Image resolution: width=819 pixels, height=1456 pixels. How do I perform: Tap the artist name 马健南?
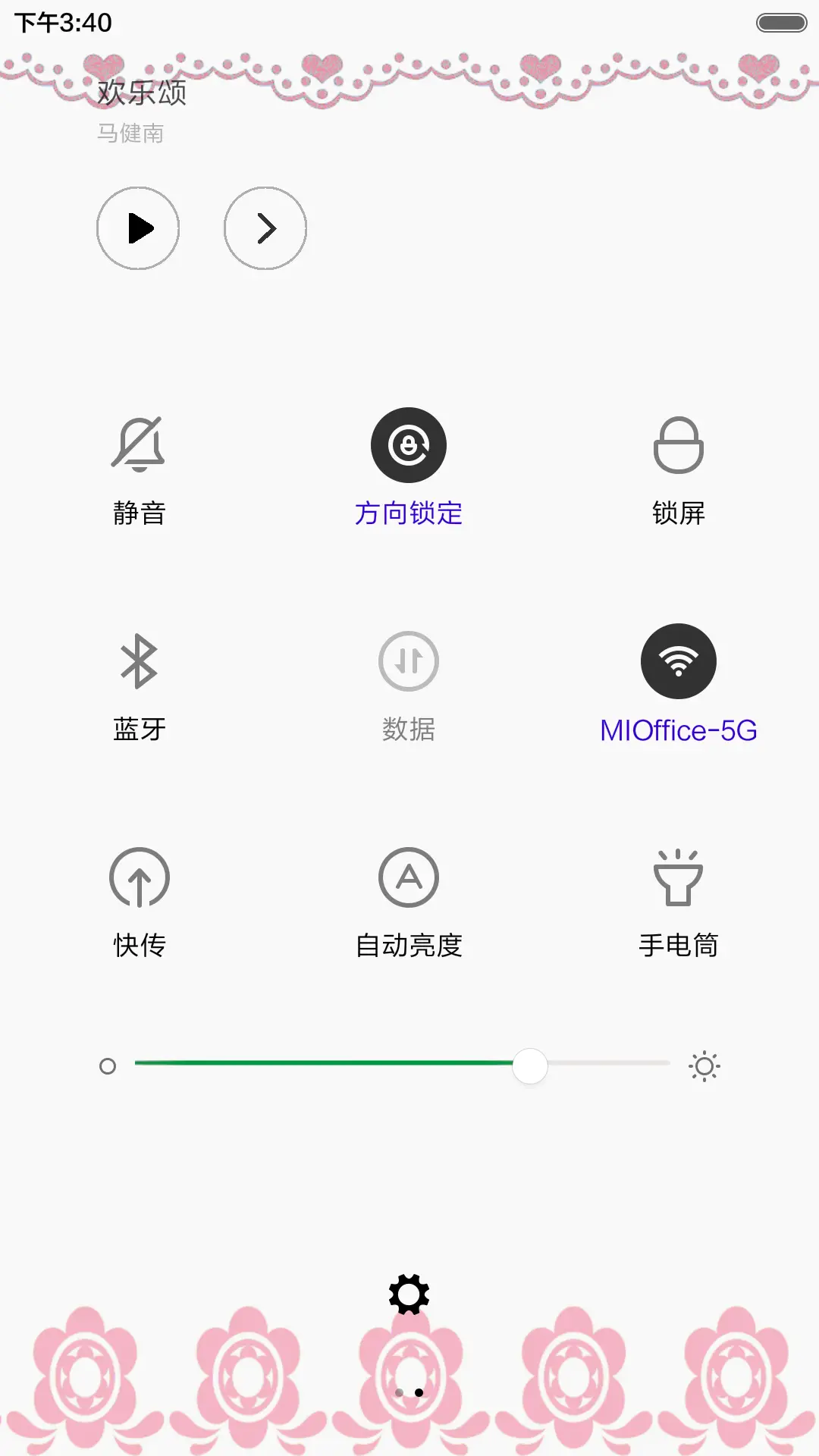coord(130,134)
